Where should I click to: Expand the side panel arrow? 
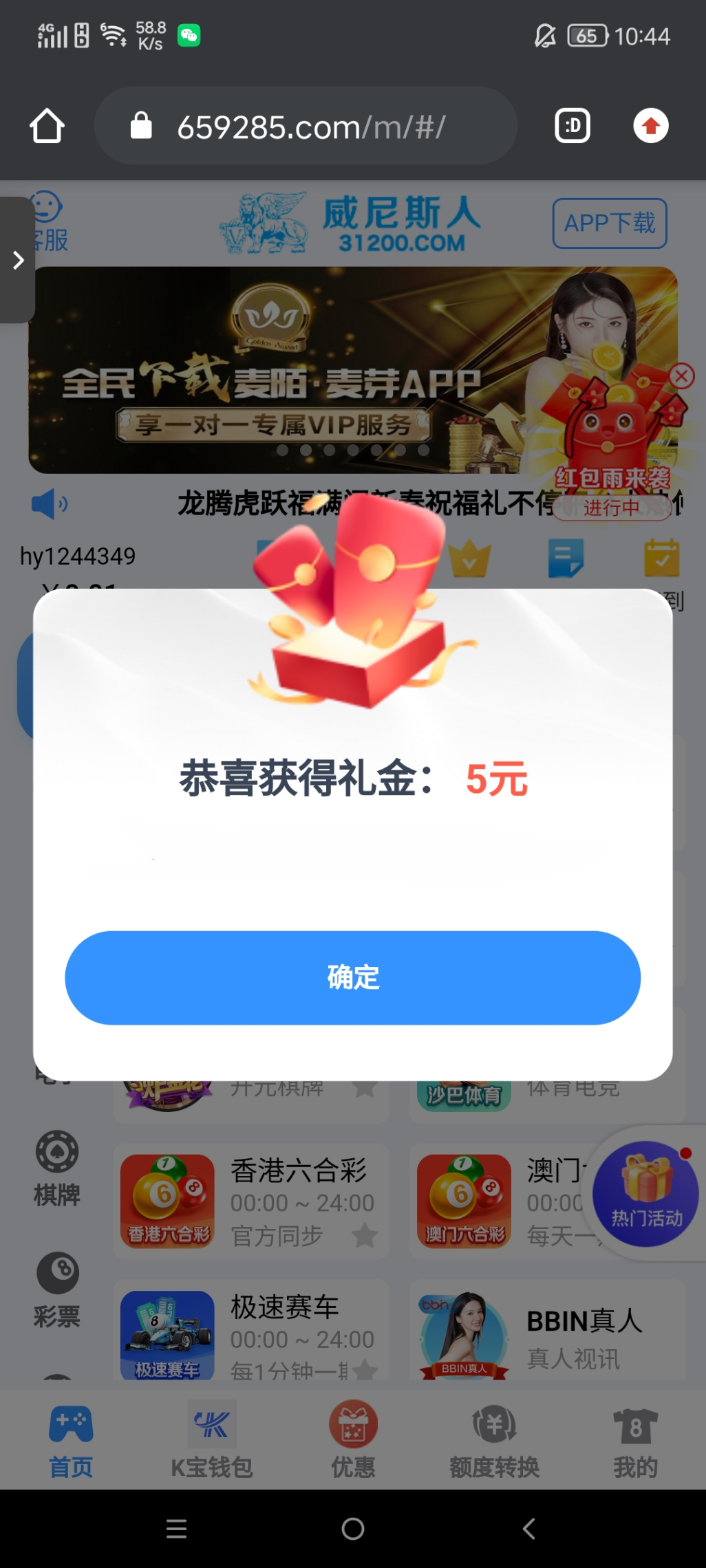pos(18,260)
